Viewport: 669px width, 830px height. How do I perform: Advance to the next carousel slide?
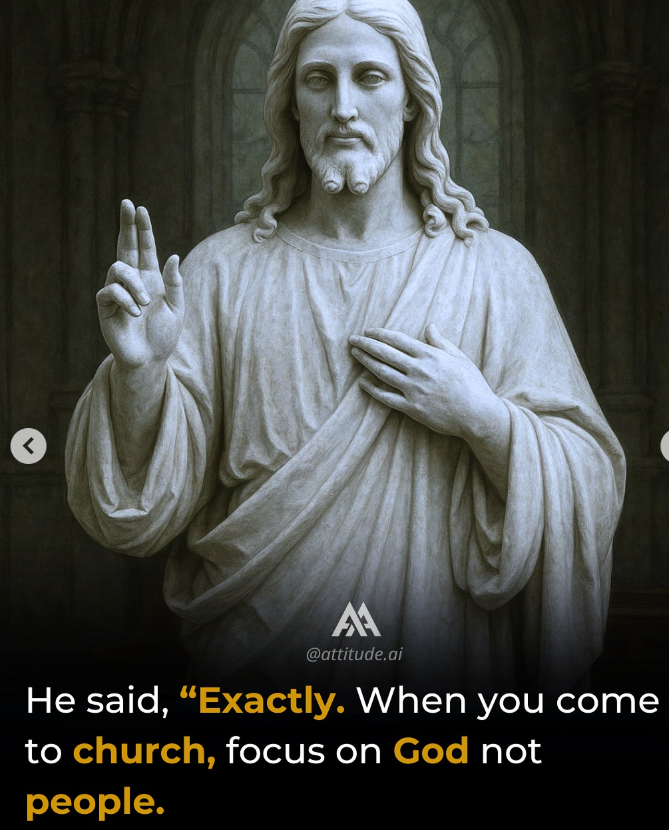pos(664,446)
